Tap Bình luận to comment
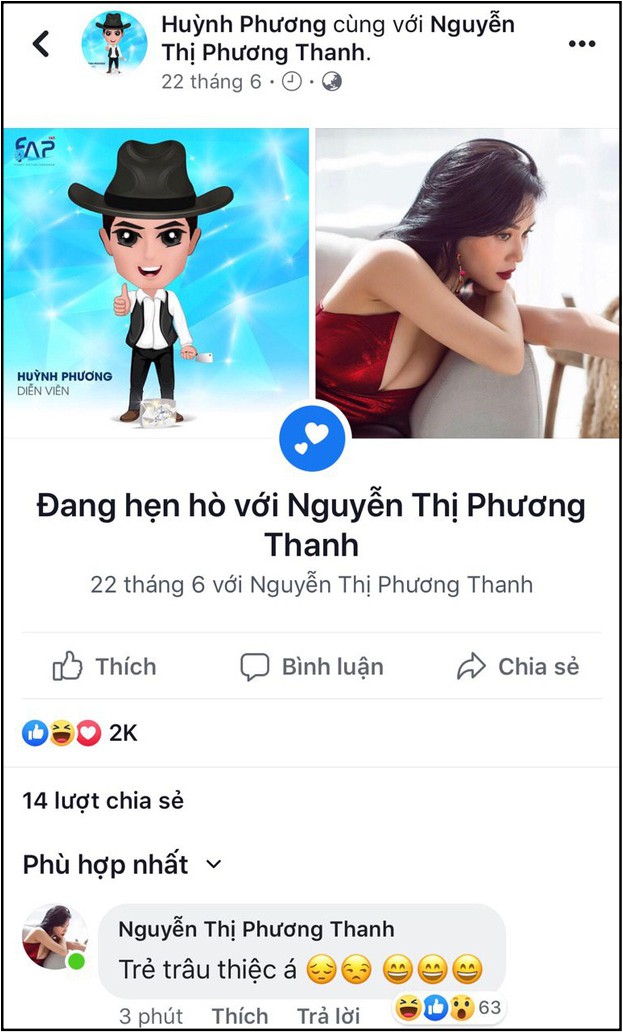The image size is (623, 1032). (x=311, y=666)
